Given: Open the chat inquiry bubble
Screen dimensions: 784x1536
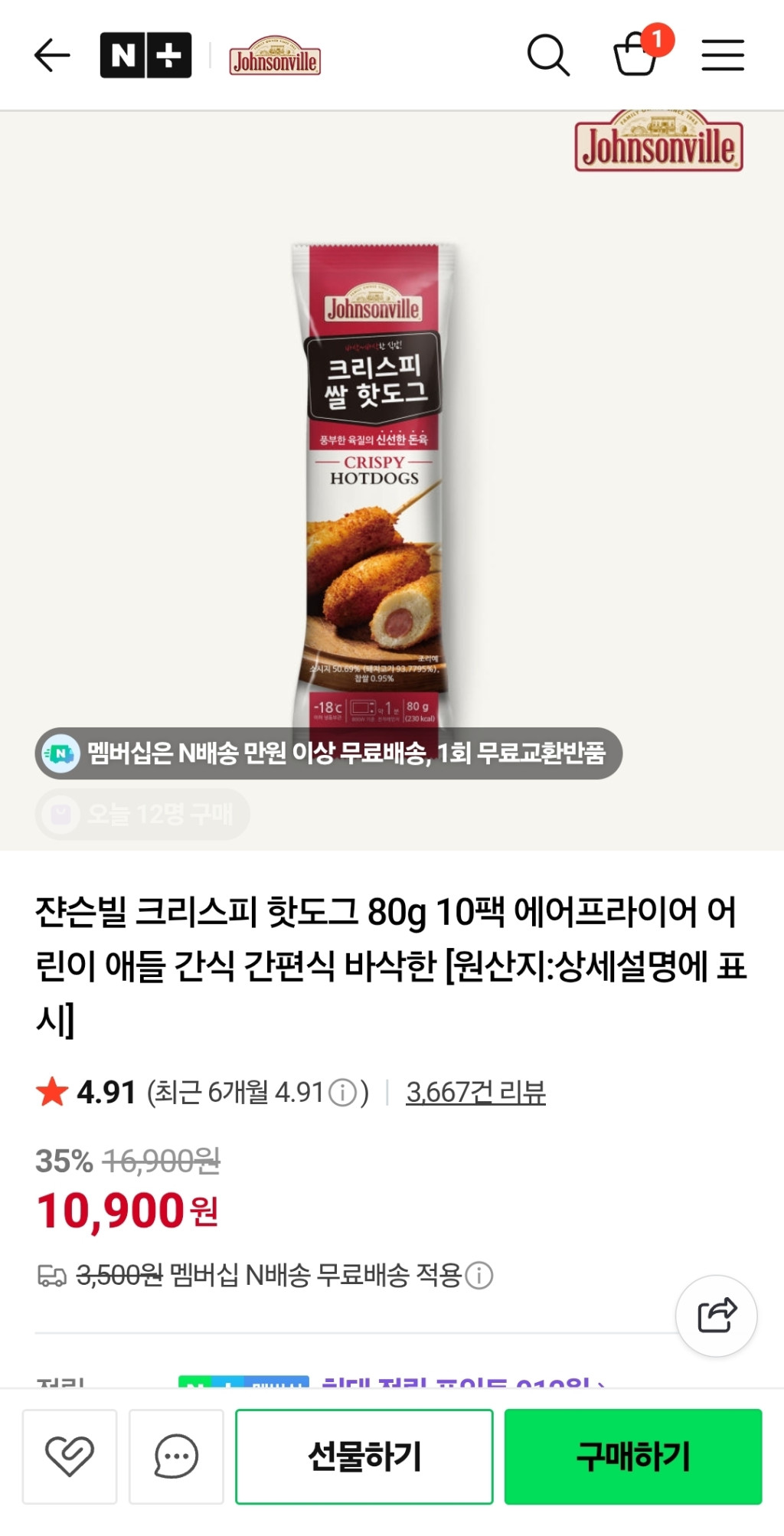Looking at the screenshot, I should (x=176, y=1456).
